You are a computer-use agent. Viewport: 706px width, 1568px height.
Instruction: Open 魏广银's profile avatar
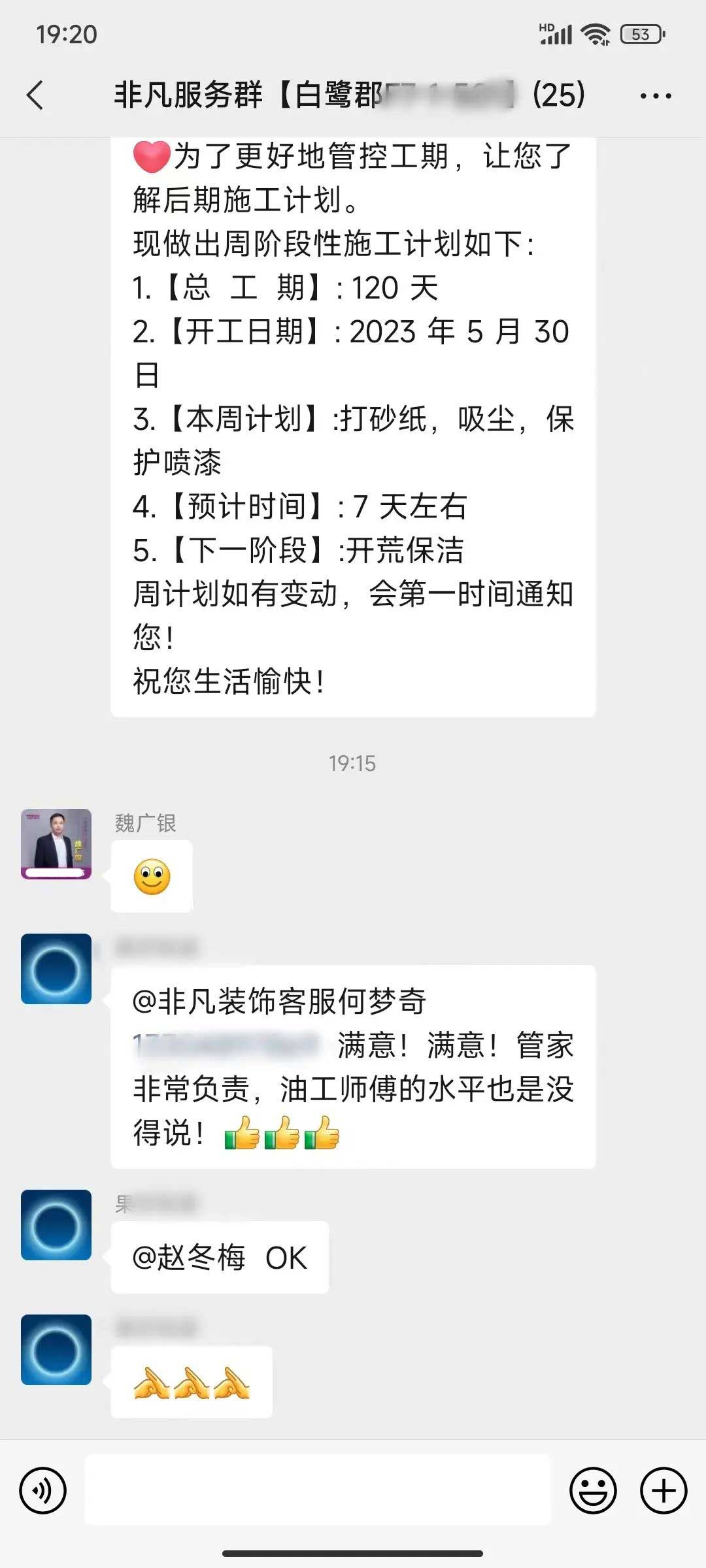56,843
